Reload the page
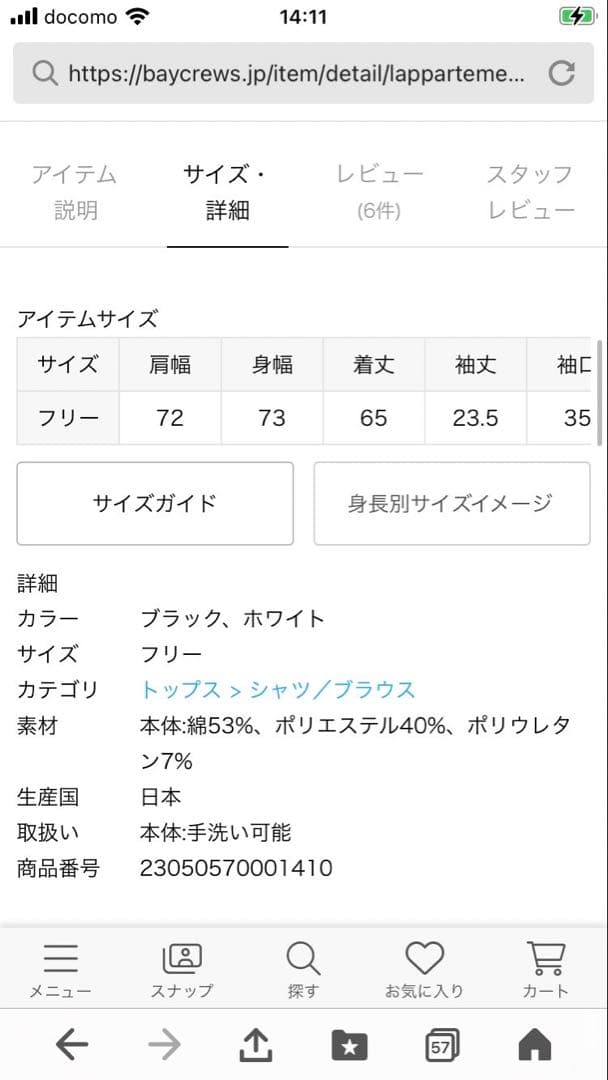Viewport: 608px width, 1080px height. pos(562,73)
